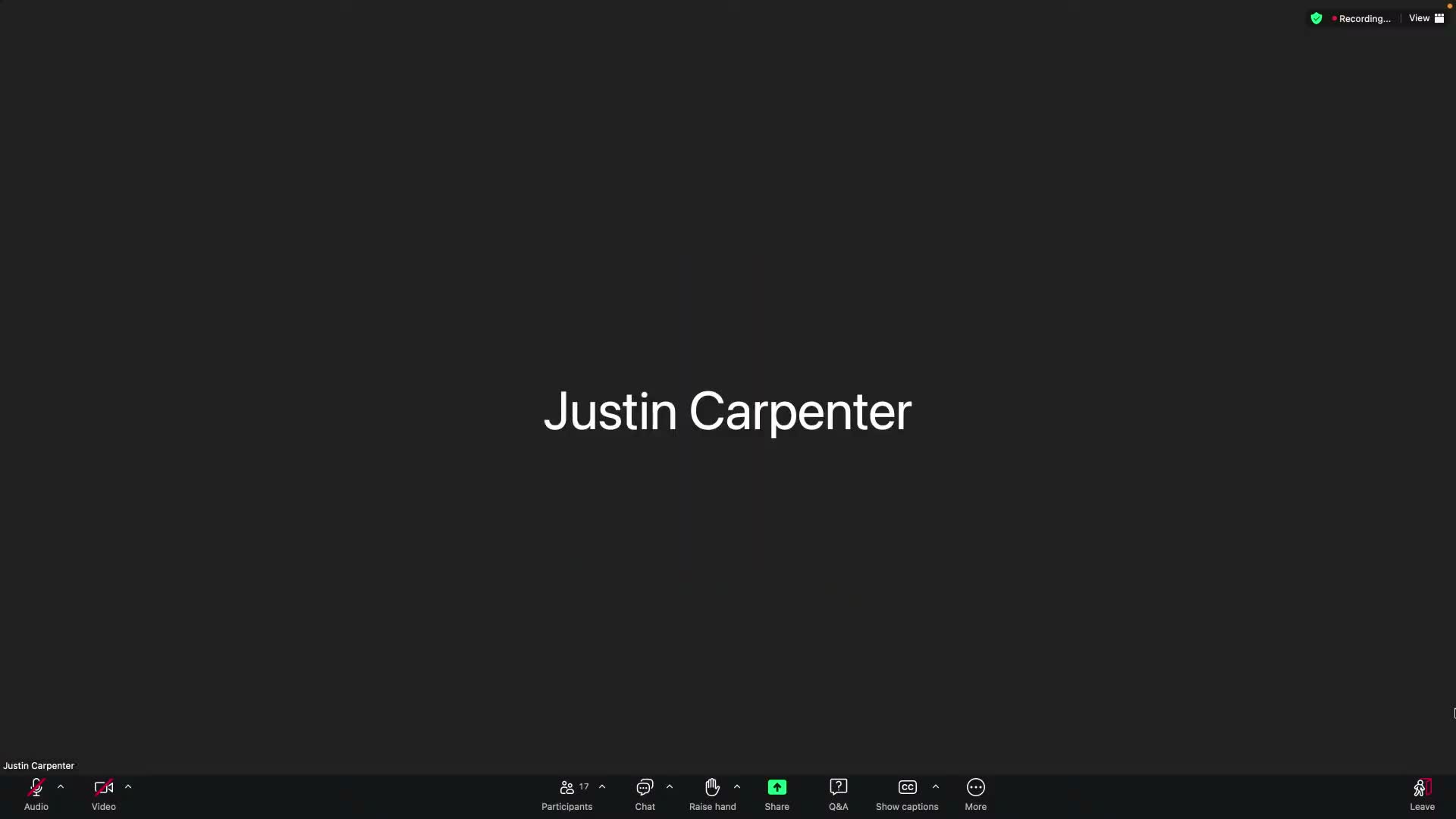Raise hand in the meeting
Screen dimensions: 1456x819
coord(712,794)
